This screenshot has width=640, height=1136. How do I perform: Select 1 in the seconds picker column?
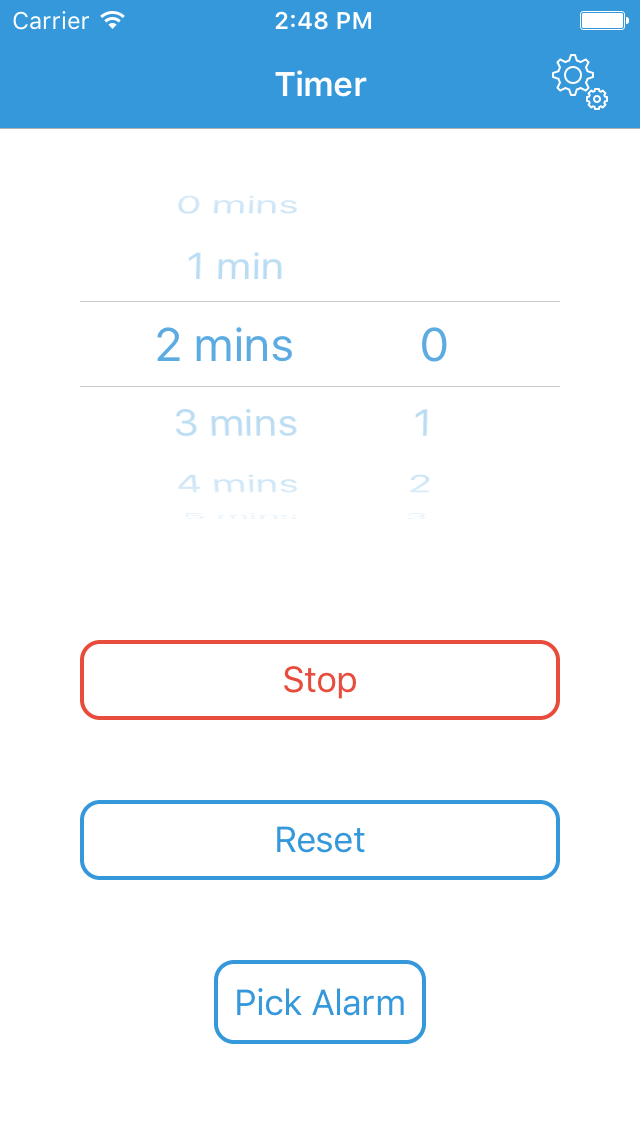[x=423, y=422]
